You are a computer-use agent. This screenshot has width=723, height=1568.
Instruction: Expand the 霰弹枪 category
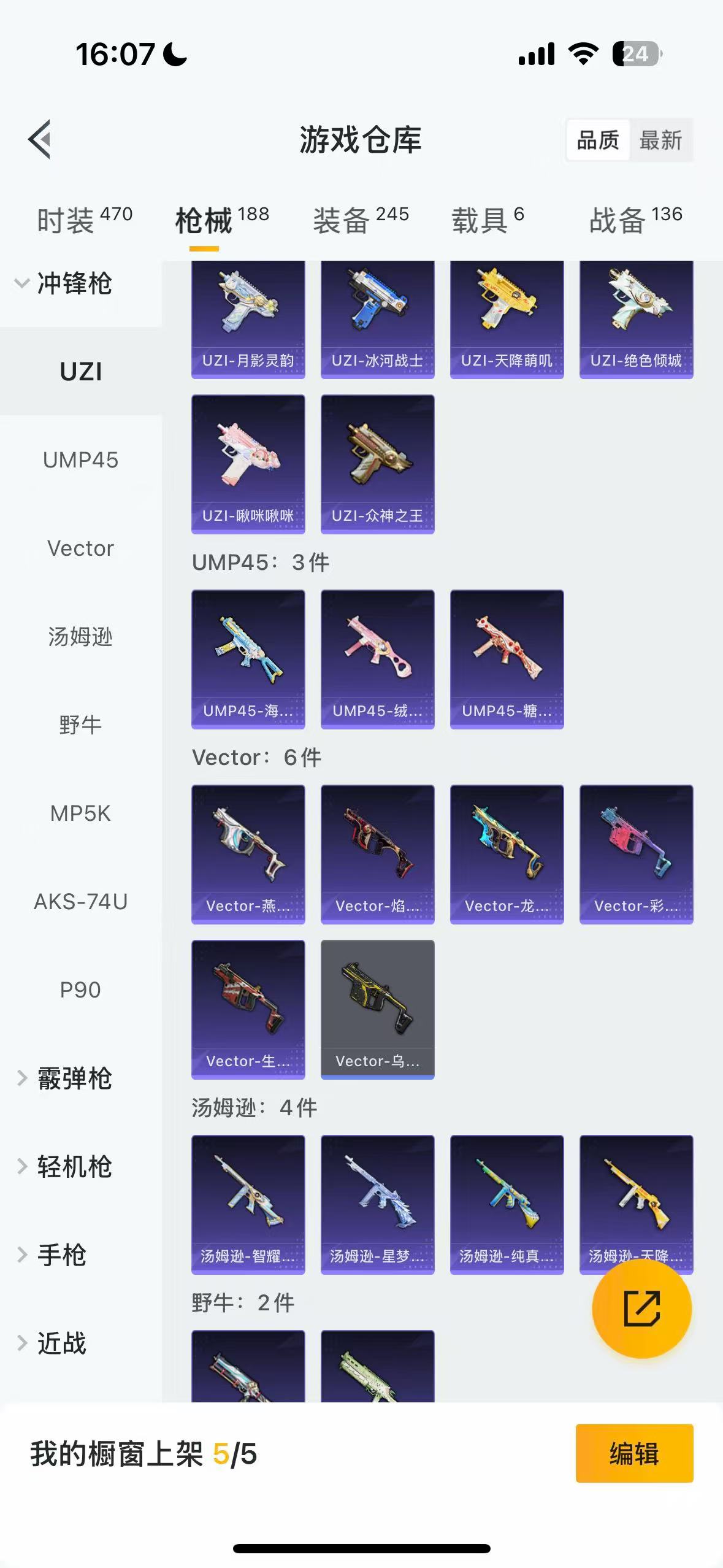[x=64, y=1078]
